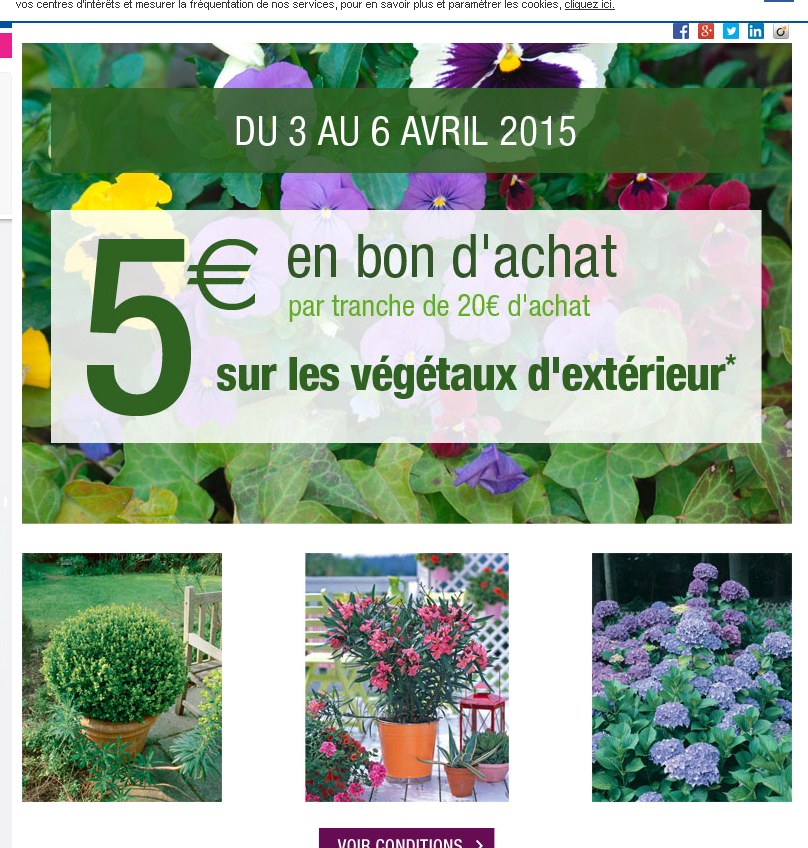The height and width of the screenshot is (848, 808).
Task: Share this page on Facebook
Action: coord(681,31)
